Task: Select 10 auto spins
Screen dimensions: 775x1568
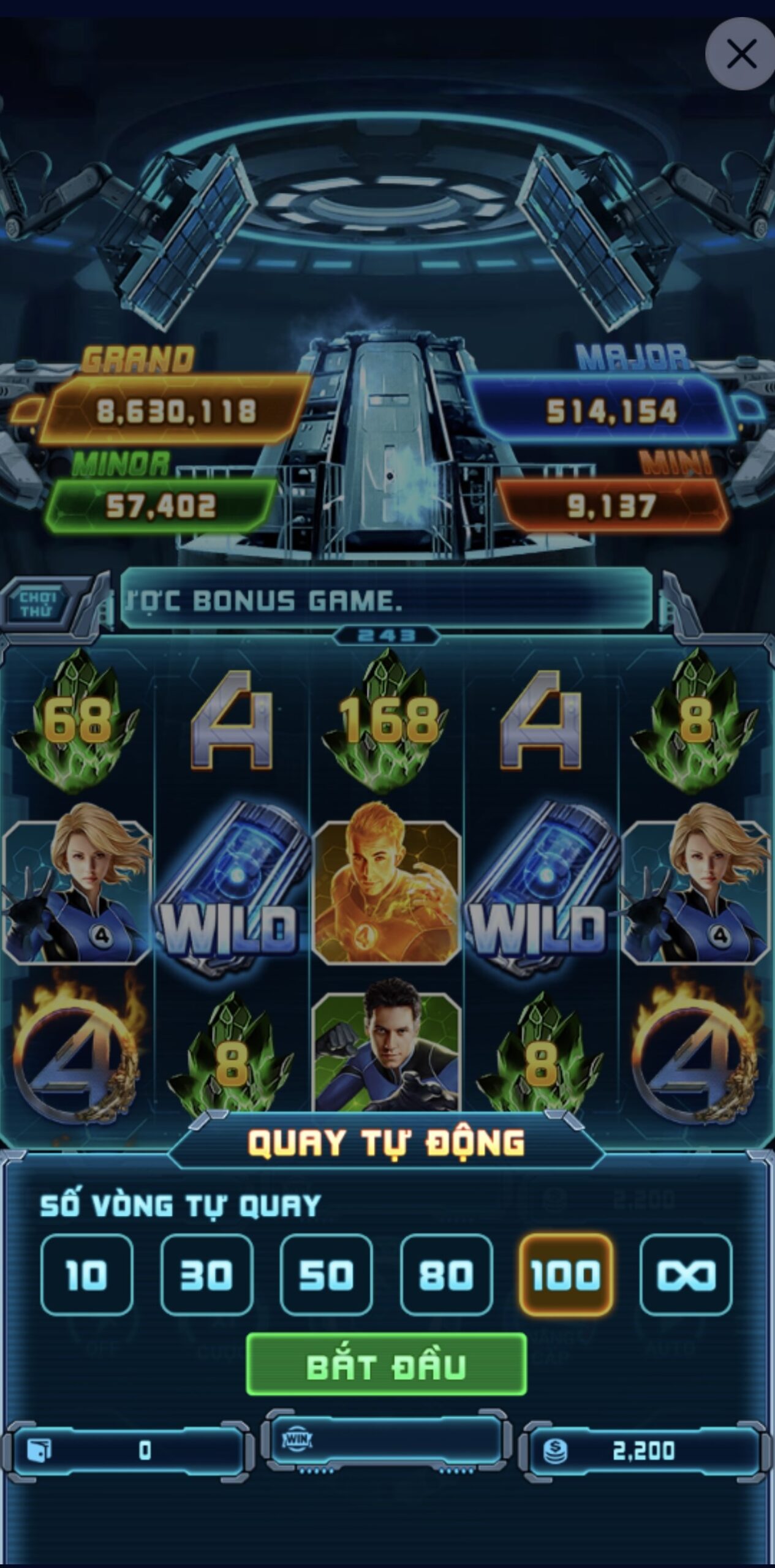Action: [86, 1275]
